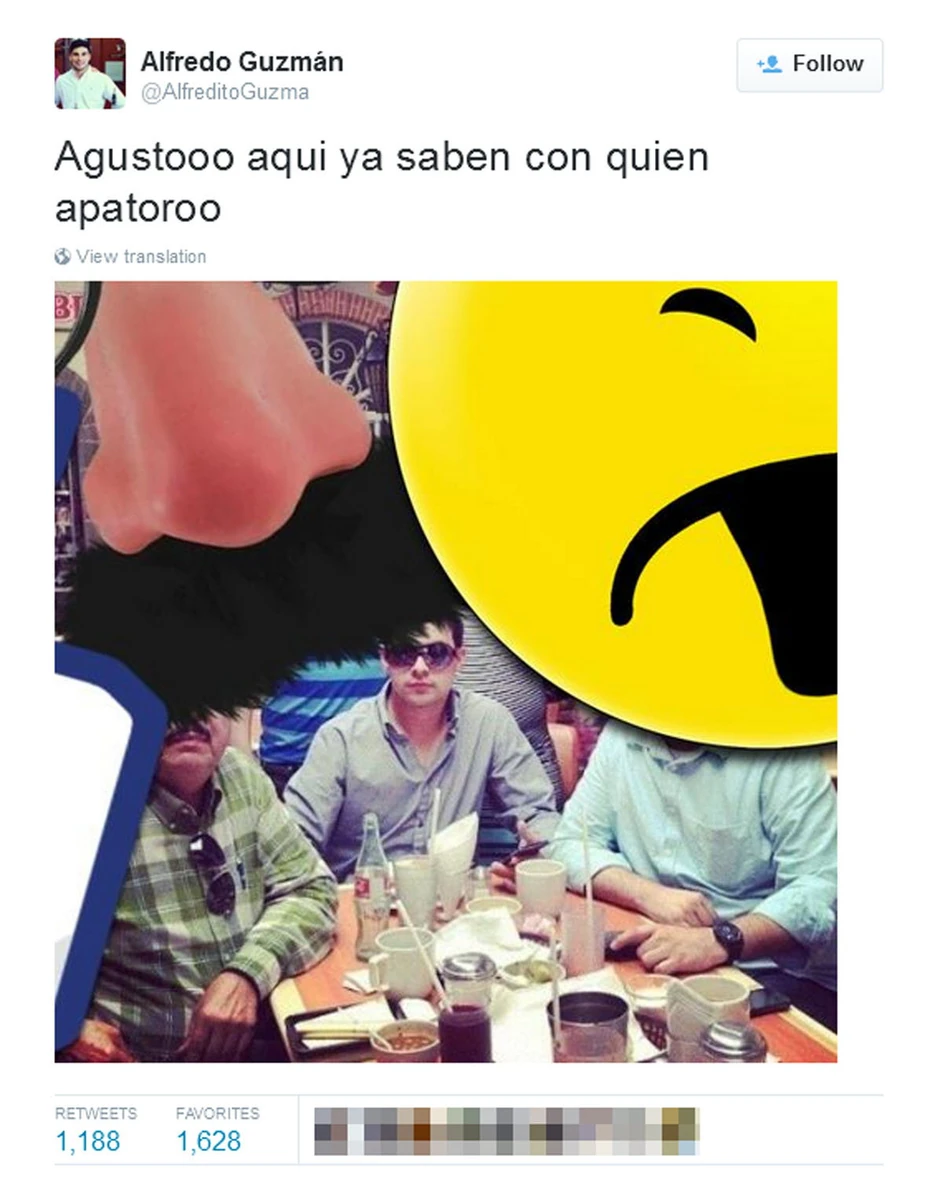View the 1,188 retweets list
The height and width of the screenshot is (1177, 940).
(88, 1141)
